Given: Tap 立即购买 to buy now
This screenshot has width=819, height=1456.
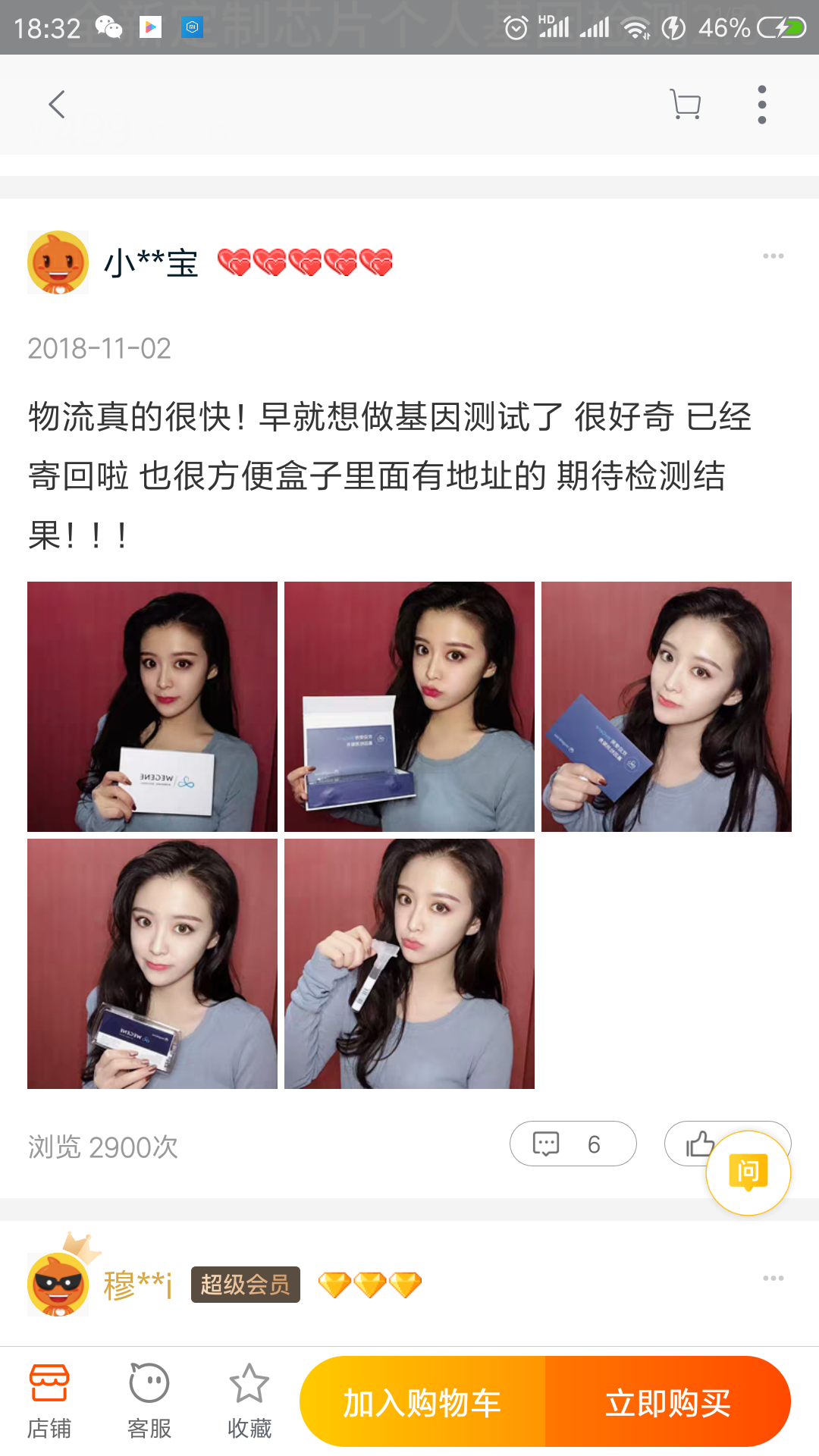Looking at the screenshot, I should [668, 1401].
